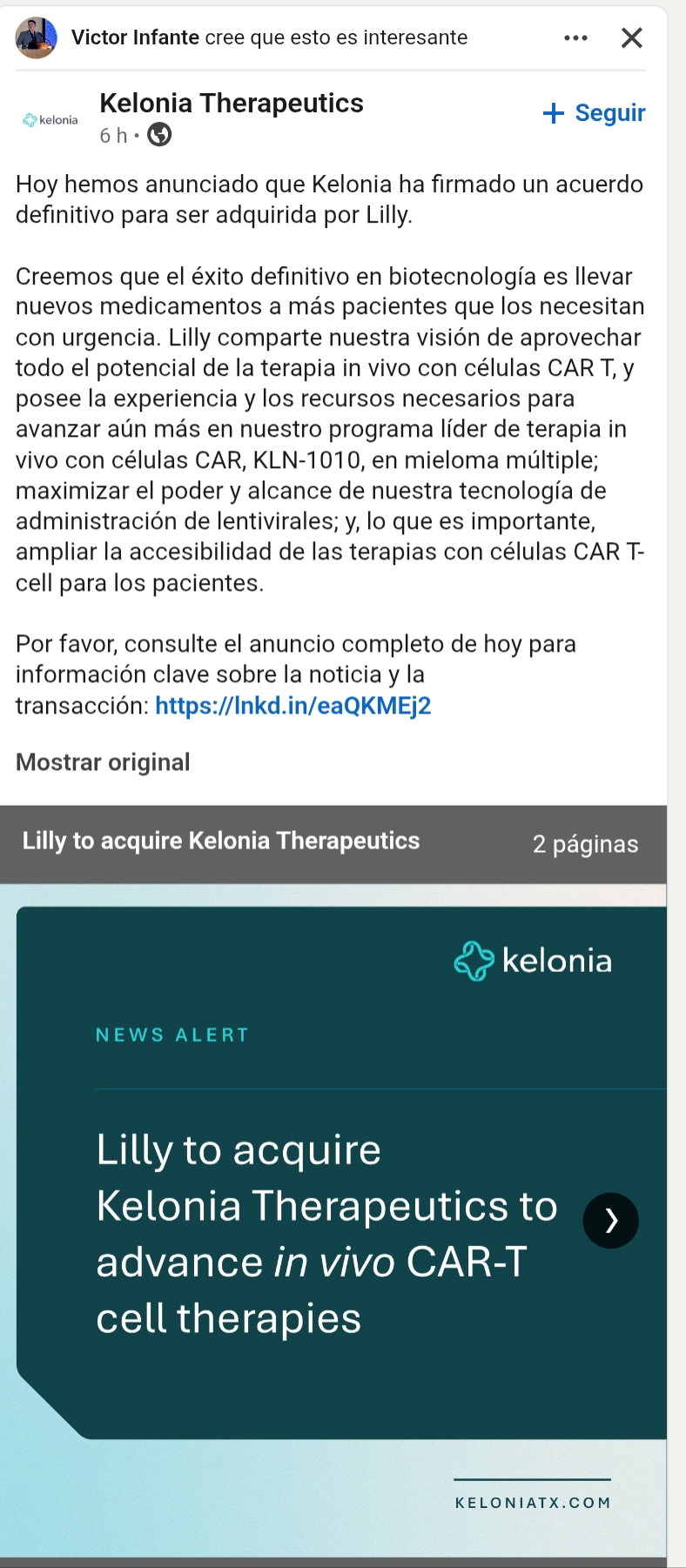
Task: Open Victor Infante's profile picture
Action: pos(37,37)
